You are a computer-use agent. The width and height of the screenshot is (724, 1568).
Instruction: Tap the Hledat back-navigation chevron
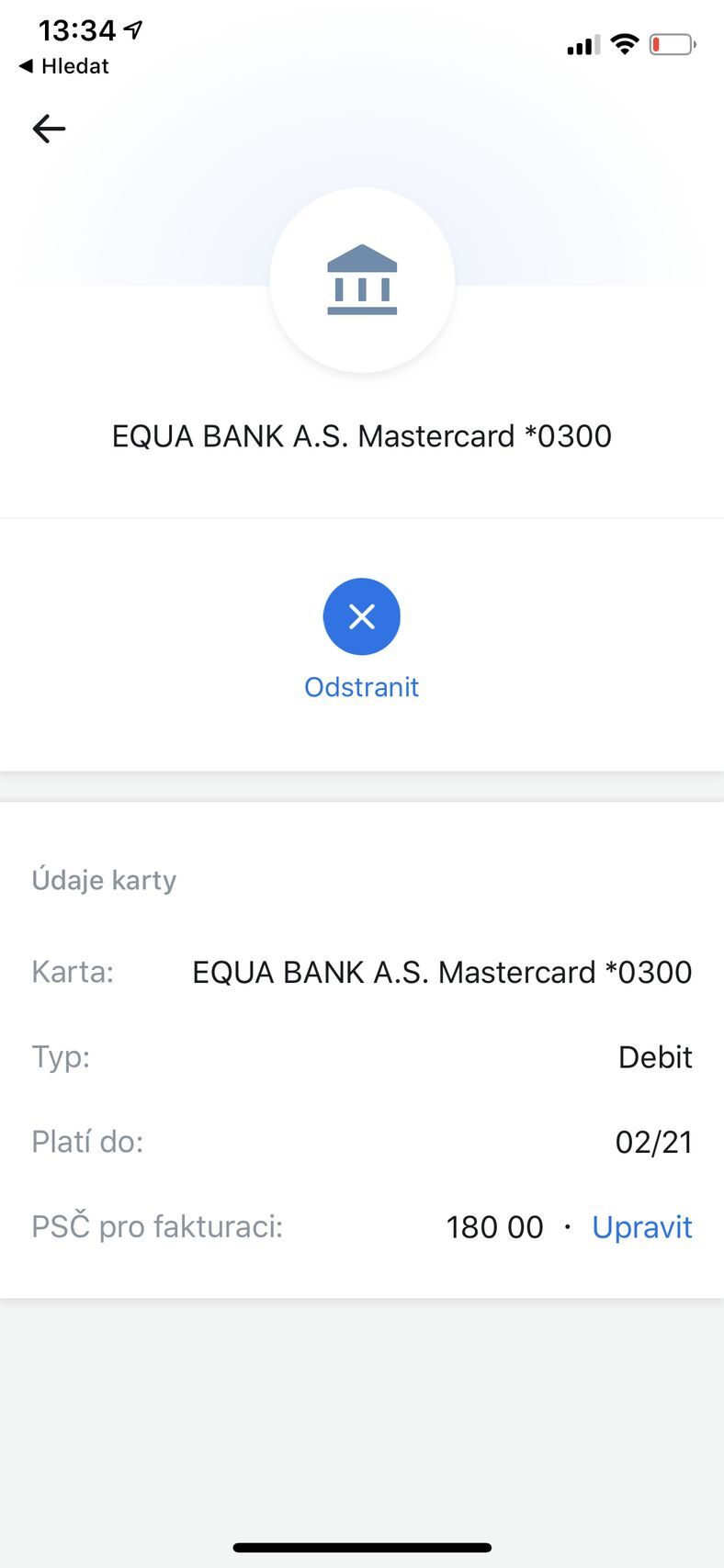click(x=28, y=66)
